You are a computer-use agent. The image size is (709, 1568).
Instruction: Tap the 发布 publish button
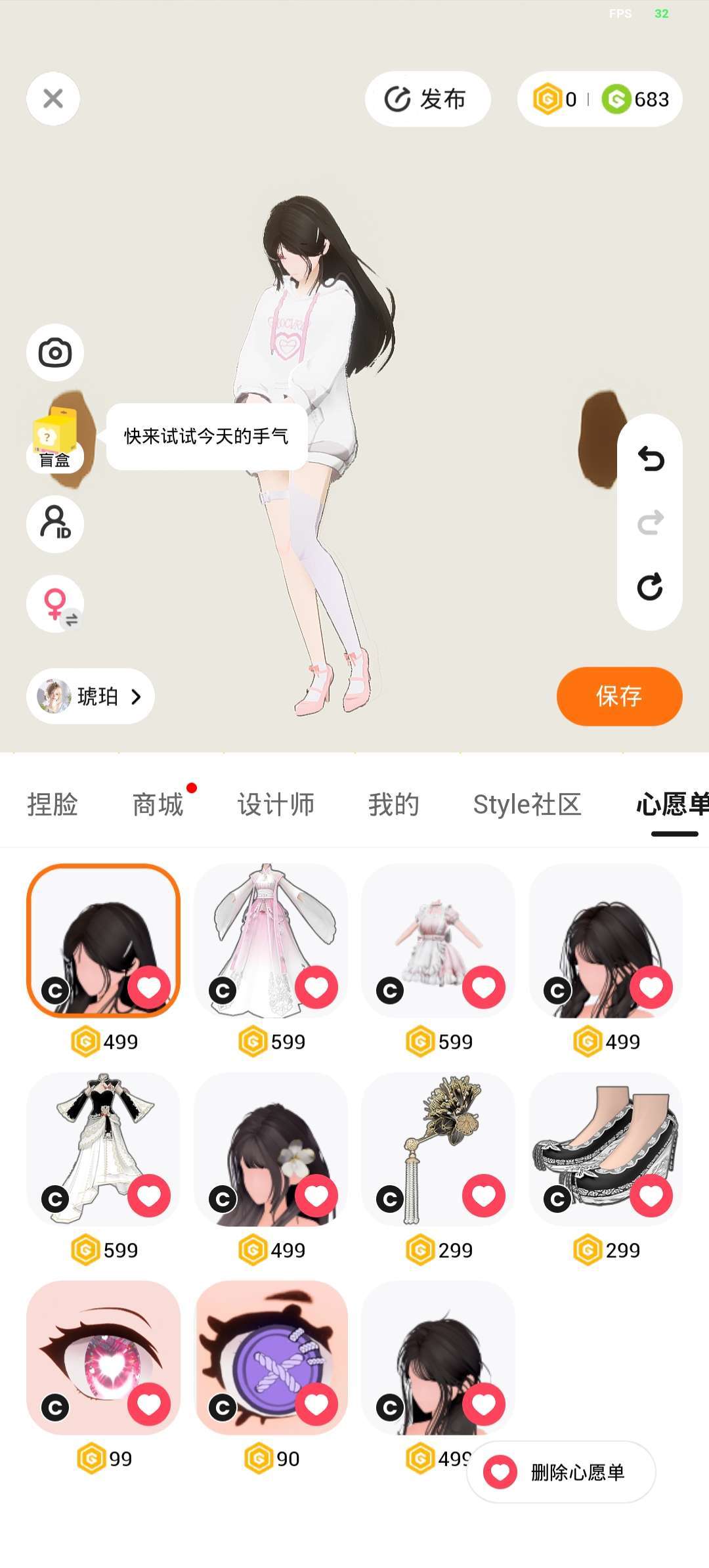(427, 99)
